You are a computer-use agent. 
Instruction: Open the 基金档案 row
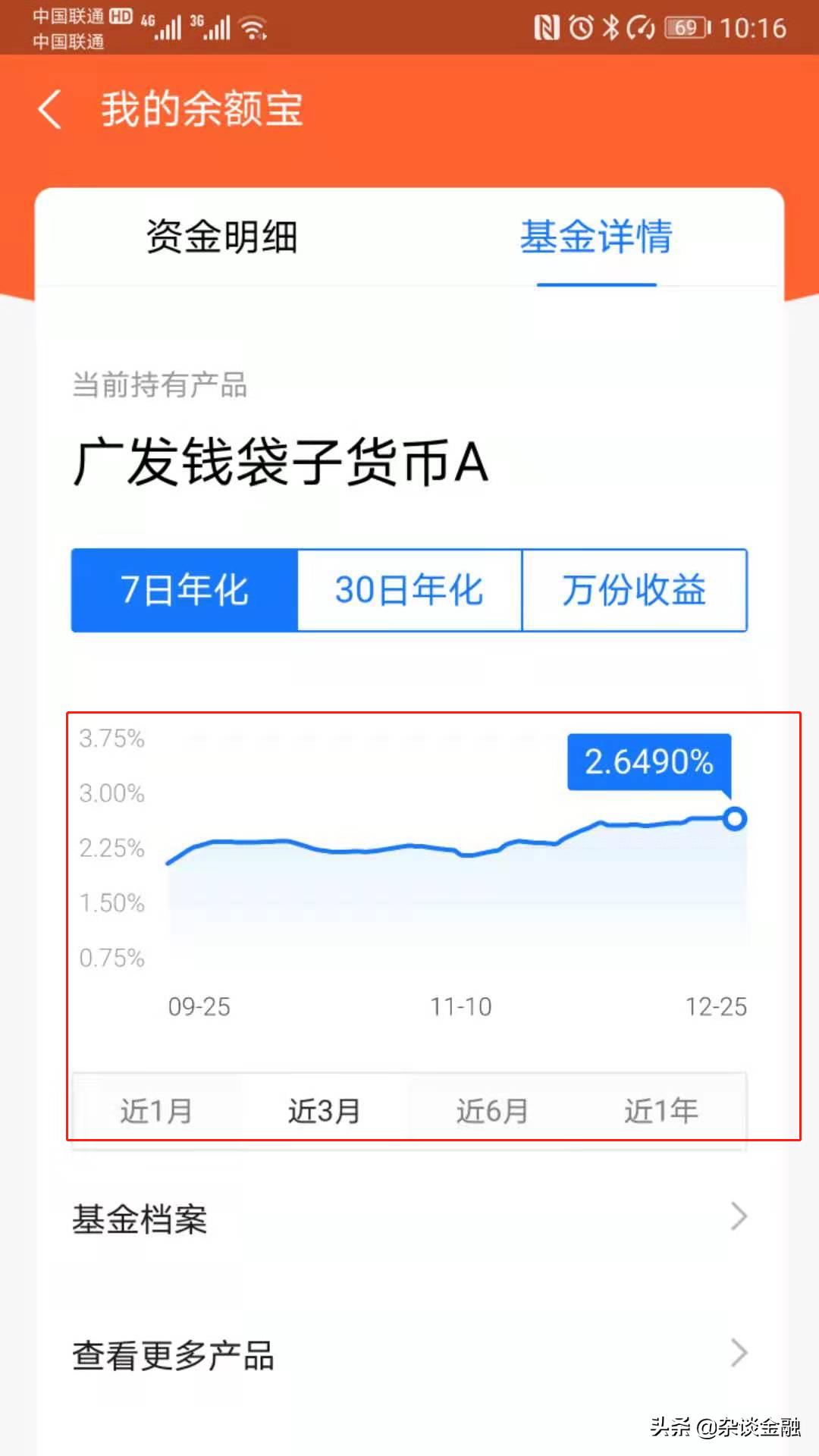pos(409,1219)
